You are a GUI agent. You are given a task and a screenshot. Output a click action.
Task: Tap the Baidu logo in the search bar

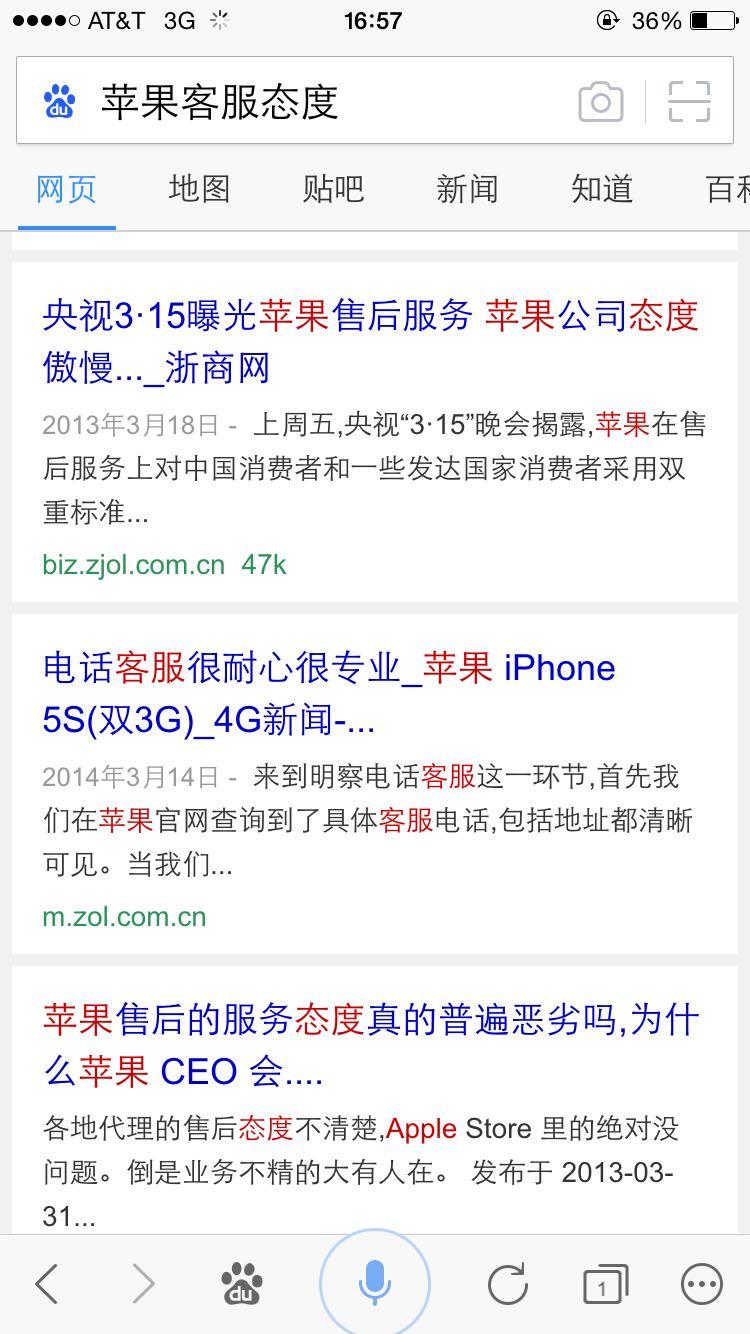(60, 101)
